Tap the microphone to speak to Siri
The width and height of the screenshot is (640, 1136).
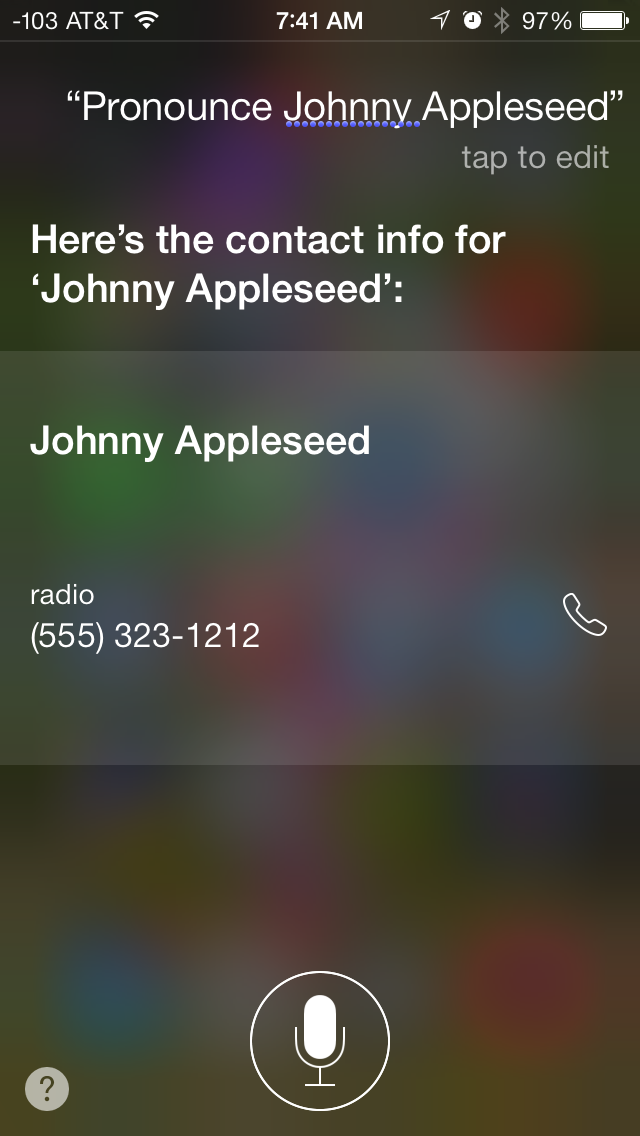(x=320, y=1040)
